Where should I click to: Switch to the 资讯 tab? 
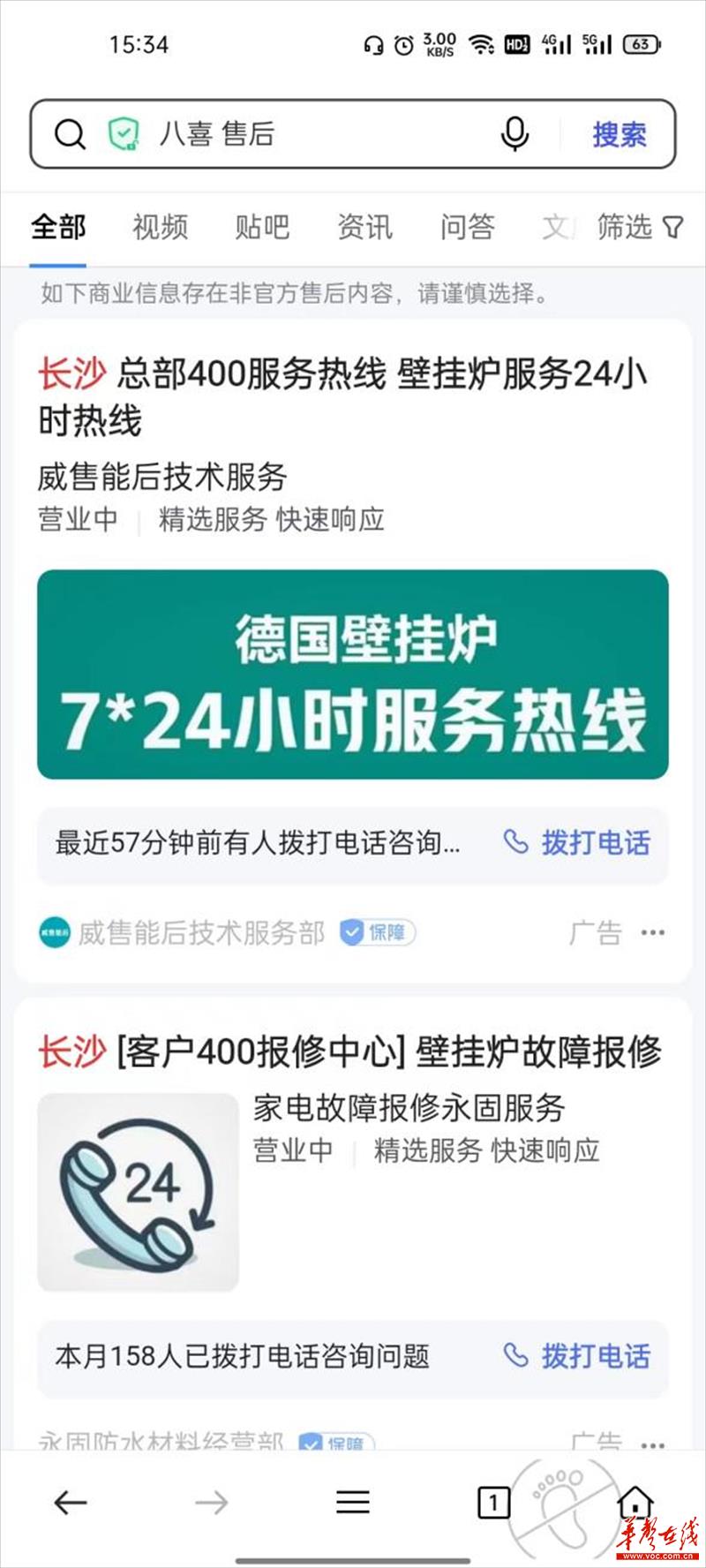tap(364, 227)
